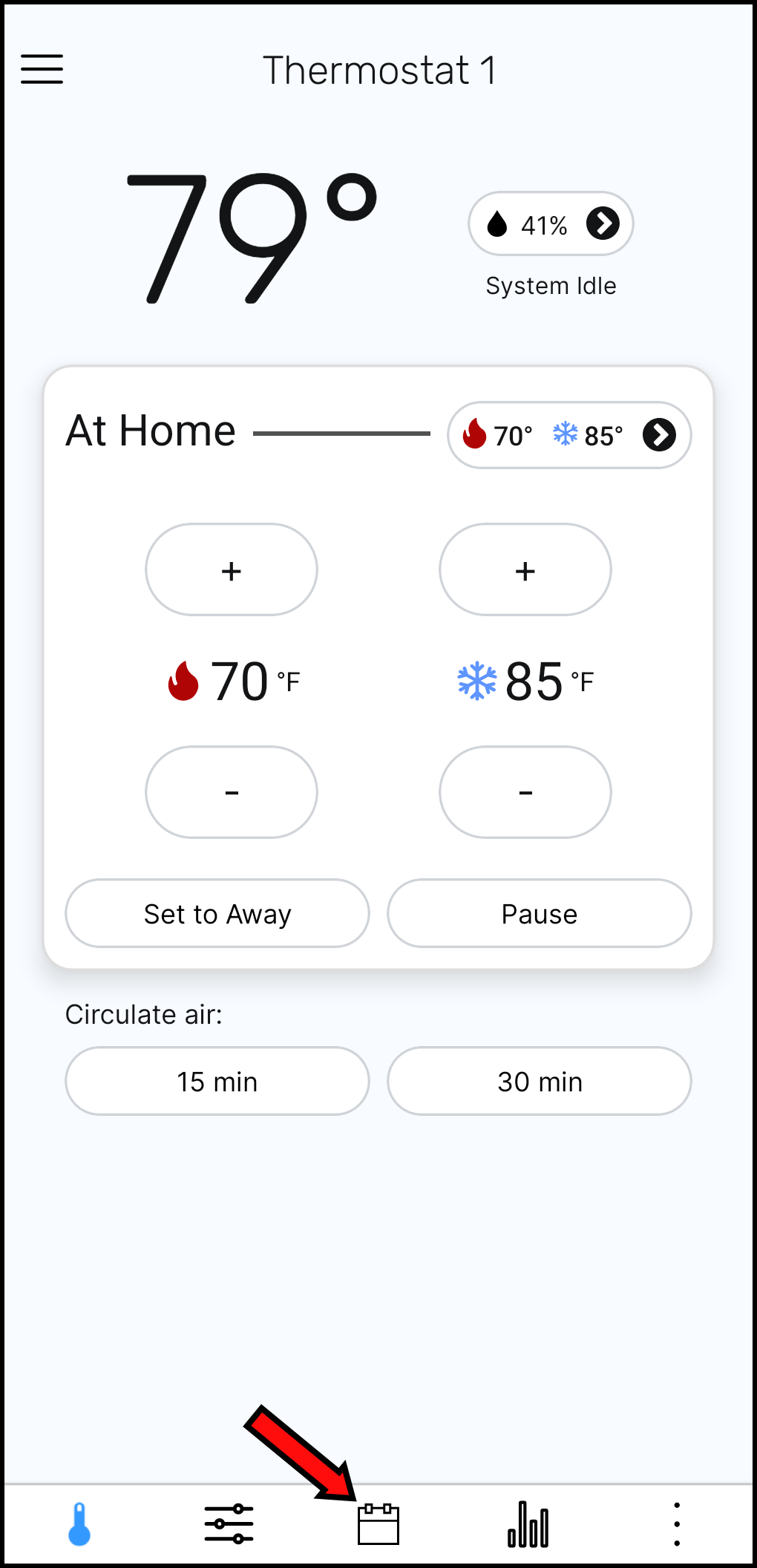Circulate air for 30 min
The image size is (757, 1568).
(540, 1082)
